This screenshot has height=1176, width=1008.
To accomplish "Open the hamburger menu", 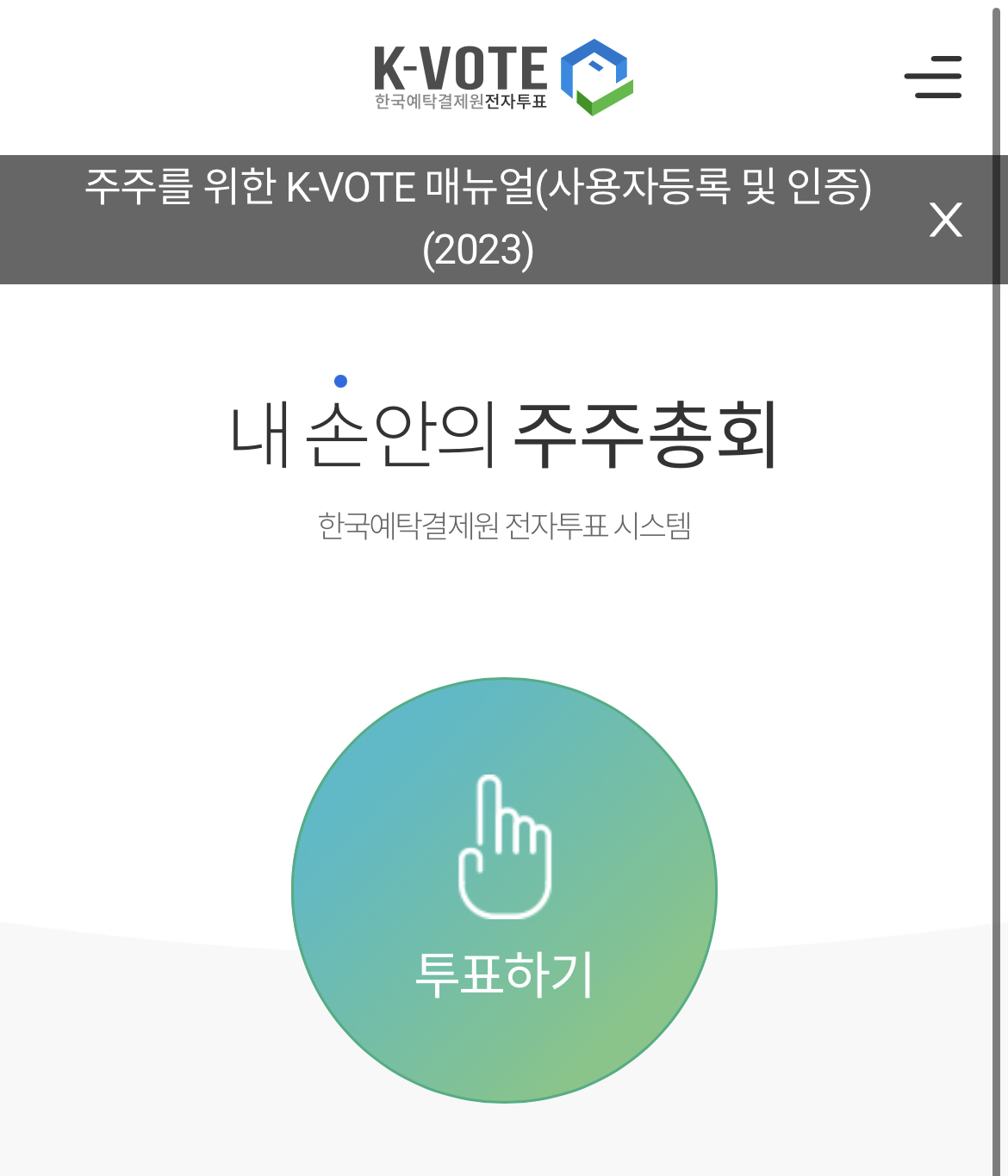I will [933, 78].
